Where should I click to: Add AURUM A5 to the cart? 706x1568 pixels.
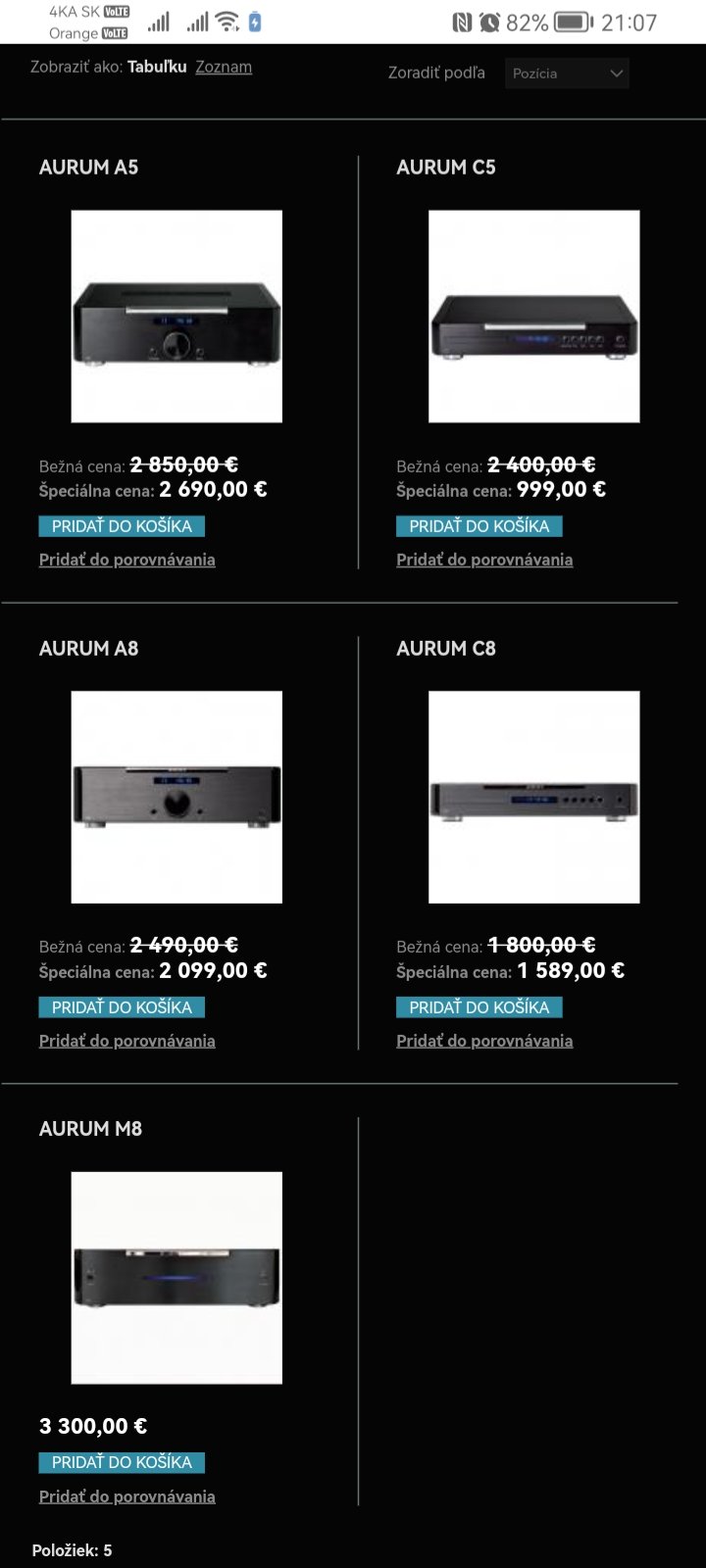122,526
